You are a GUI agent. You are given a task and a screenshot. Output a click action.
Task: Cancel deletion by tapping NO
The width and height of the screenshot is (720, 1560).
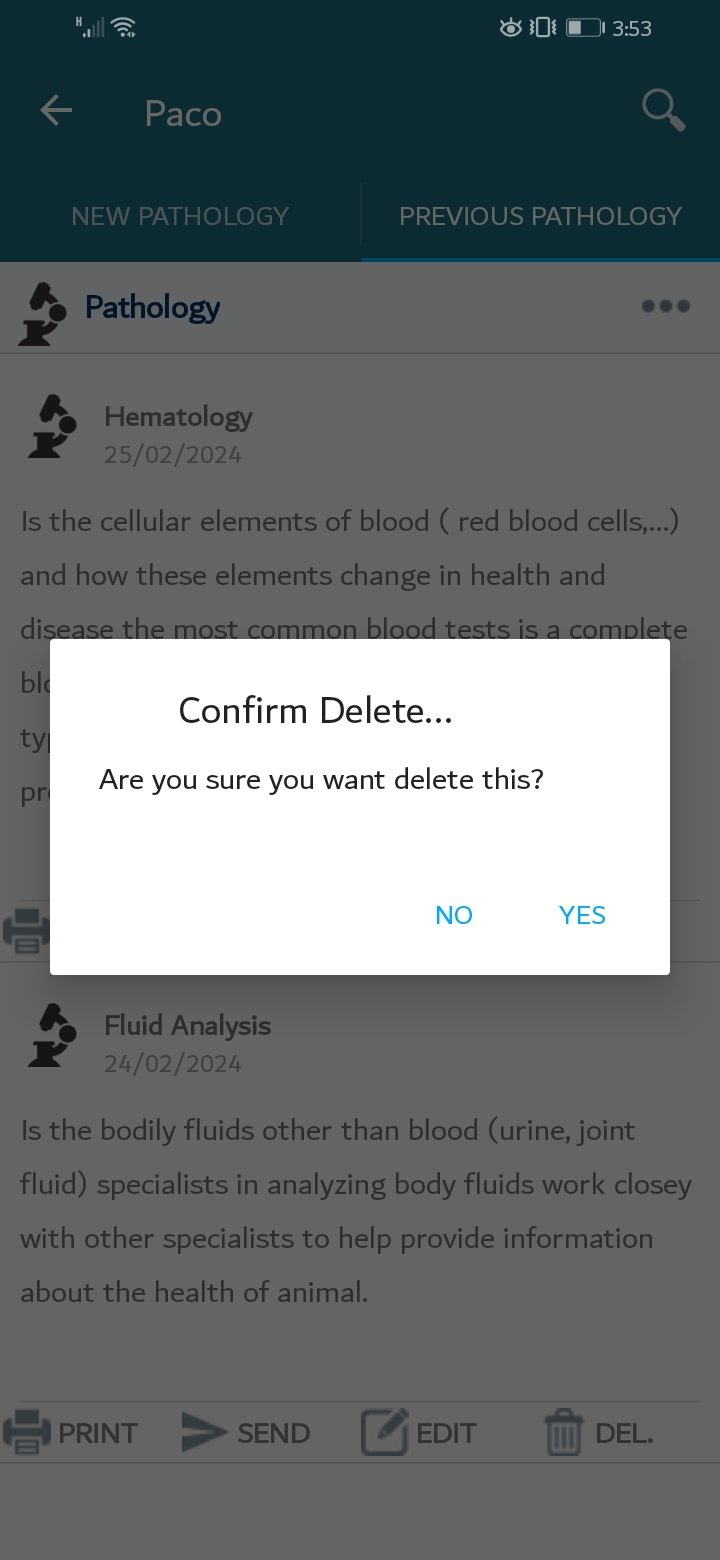coord(454,915)
